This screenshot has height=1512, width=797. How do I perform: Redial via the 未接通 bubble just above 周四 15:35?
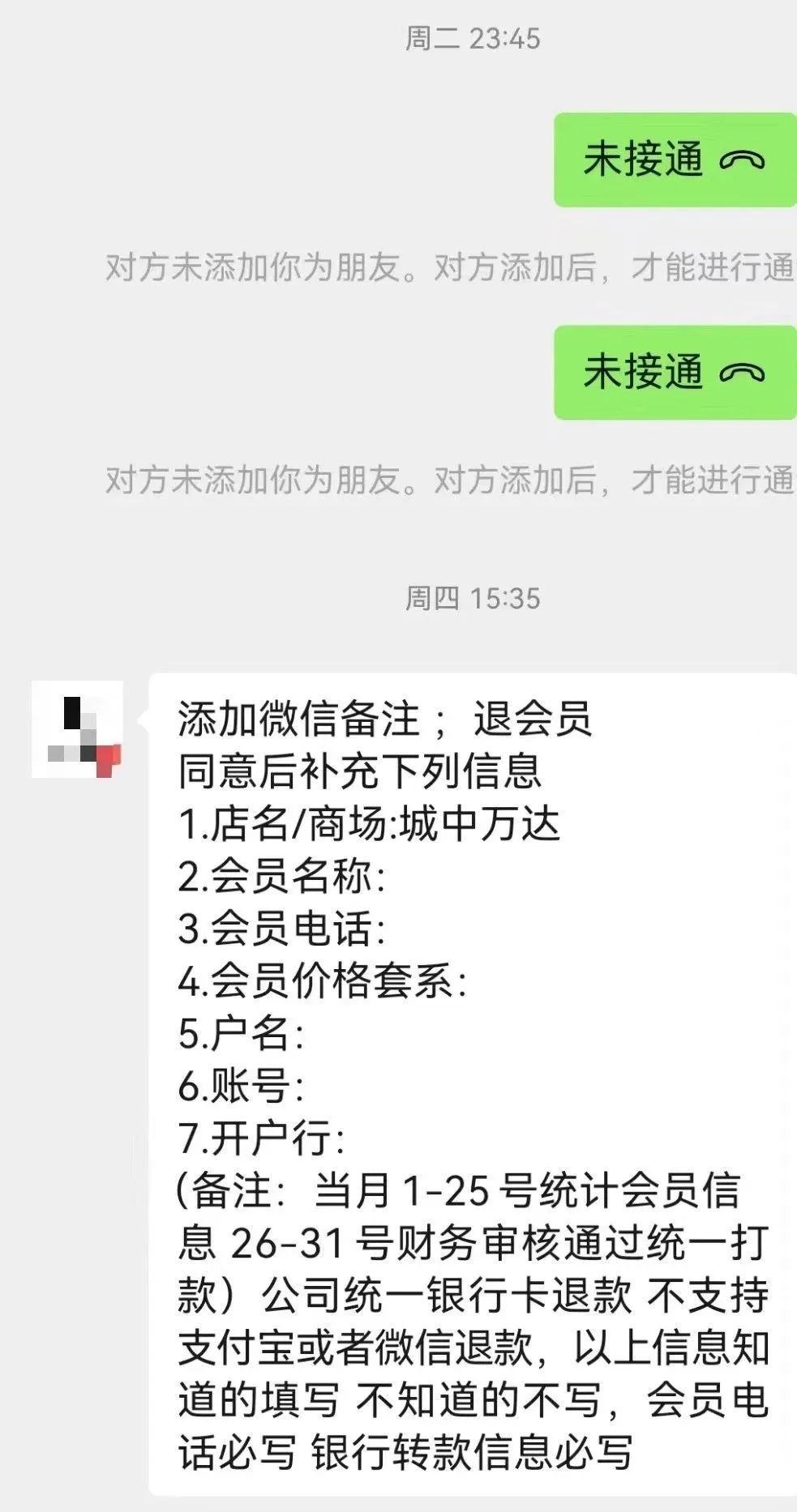tap(674, 373)
